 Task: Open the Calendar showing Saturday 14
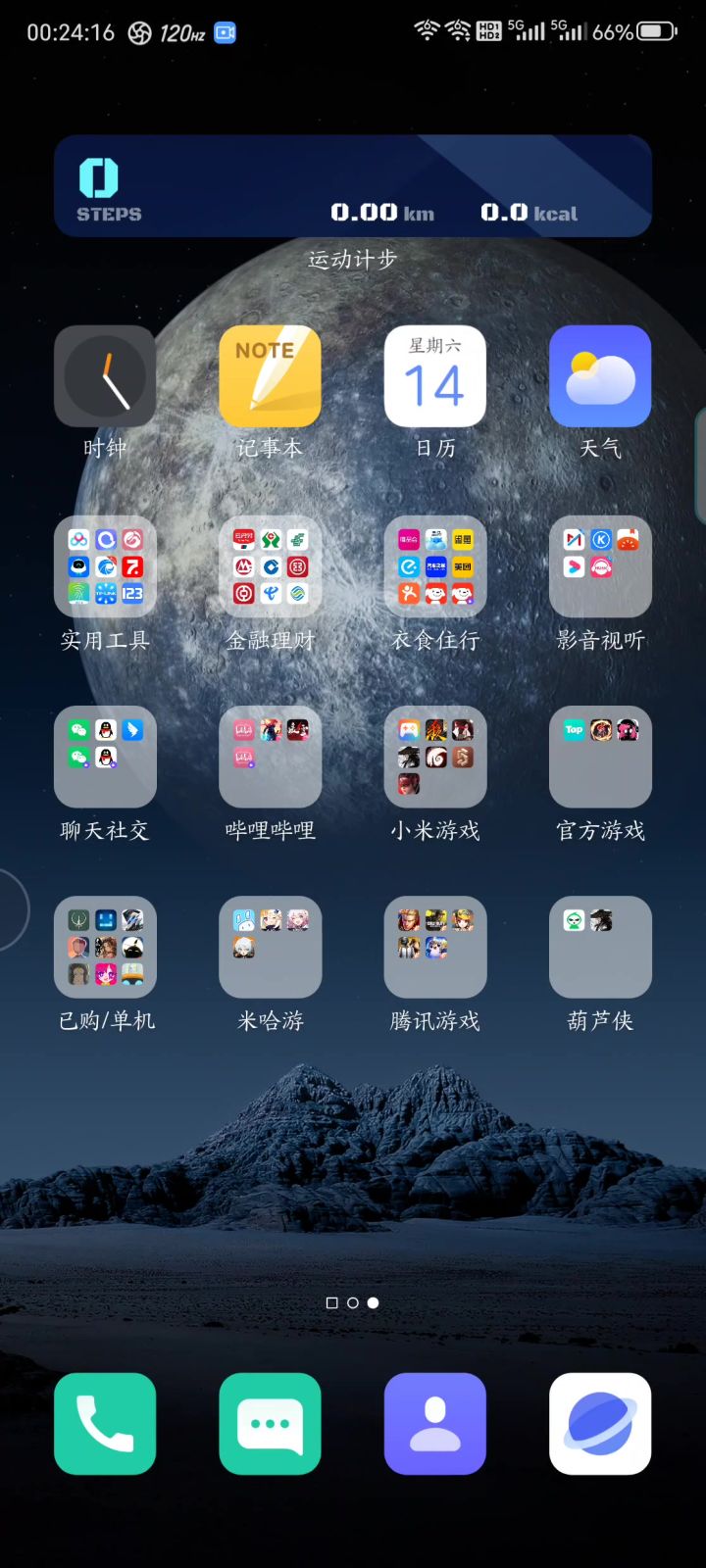click(434, 377)
